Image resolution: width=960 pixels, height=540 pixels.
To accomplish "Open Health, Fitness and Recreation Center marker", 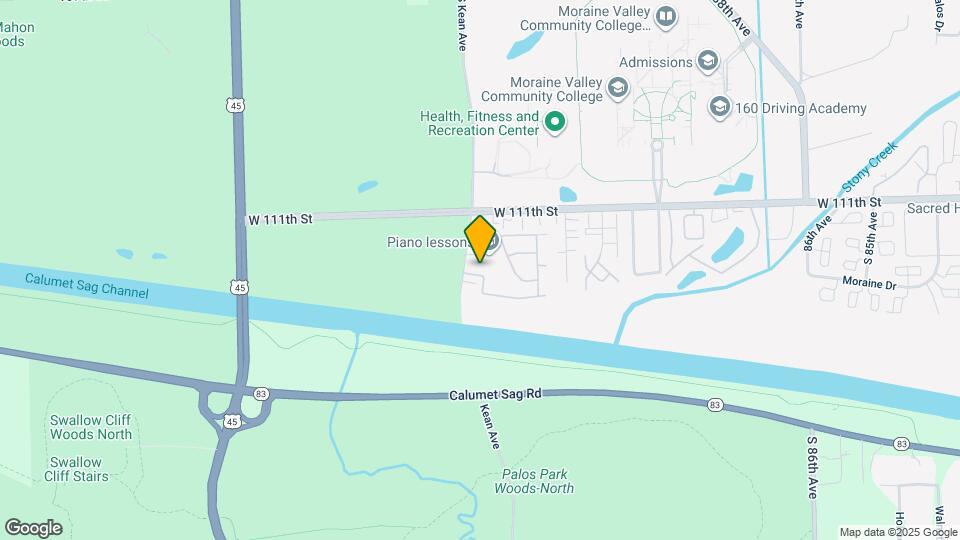I will [x=554, y=124].
